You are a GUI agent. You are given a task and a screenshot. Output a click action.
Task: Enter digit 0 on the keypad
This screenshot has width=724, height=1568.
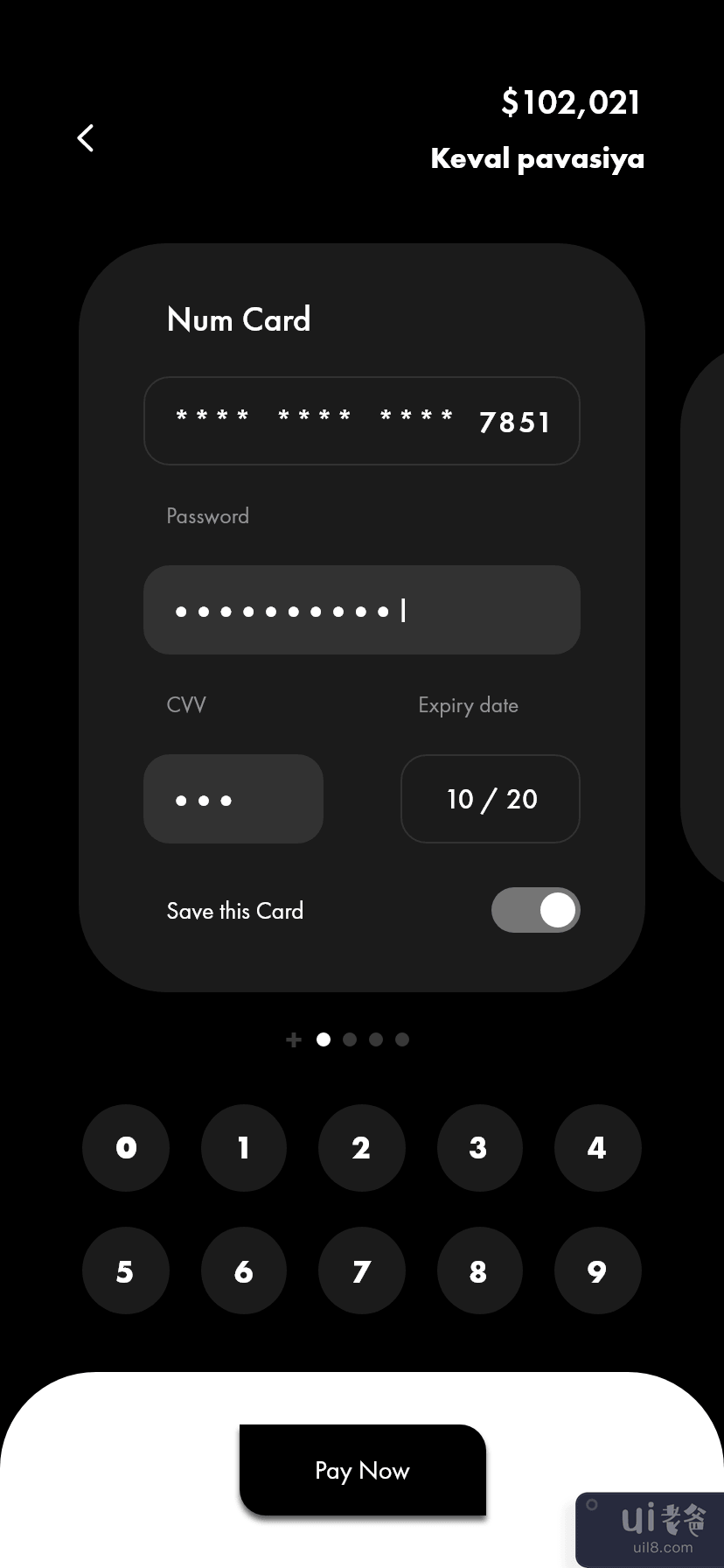coord(126,1147)
